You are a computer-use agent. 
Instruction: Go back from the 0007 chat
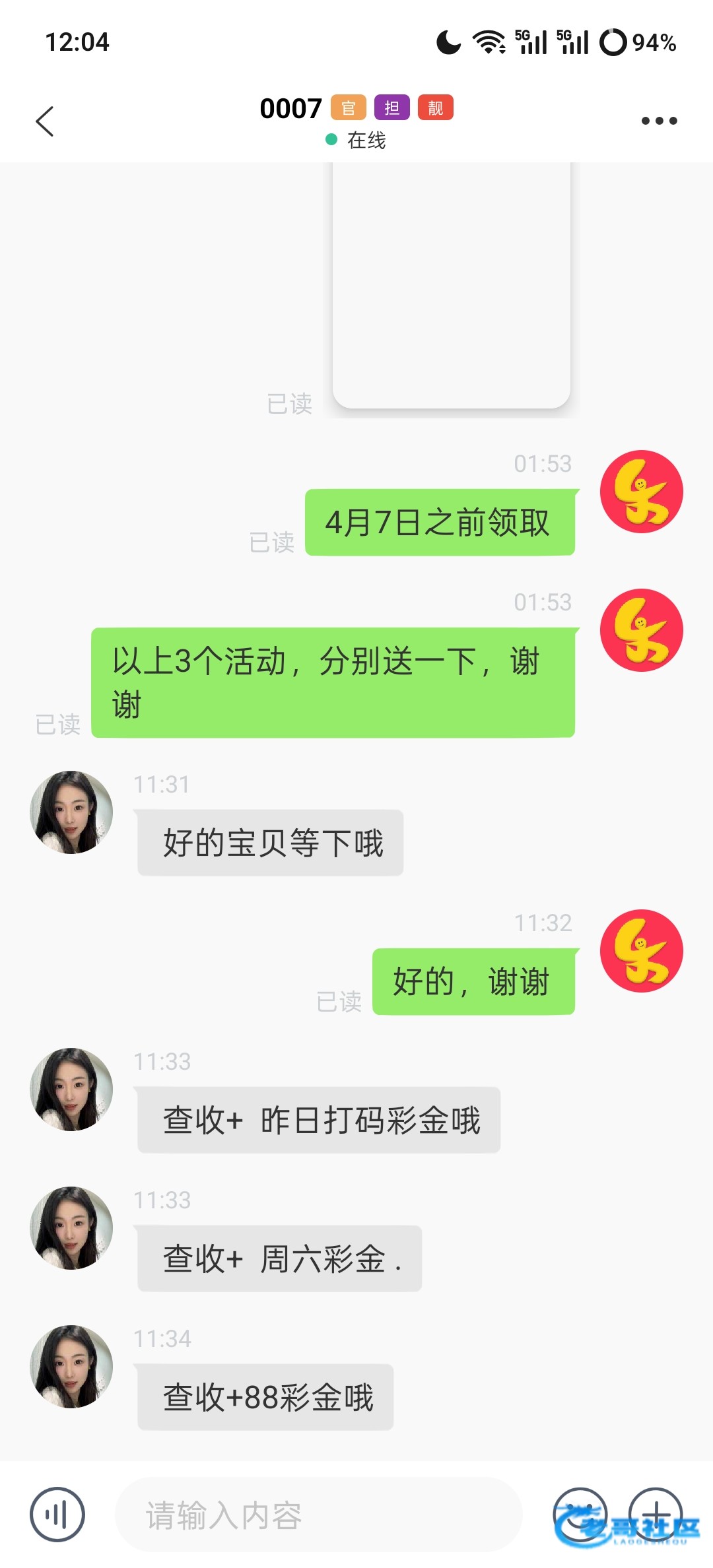pyautogui.click(x=45, y=121)
